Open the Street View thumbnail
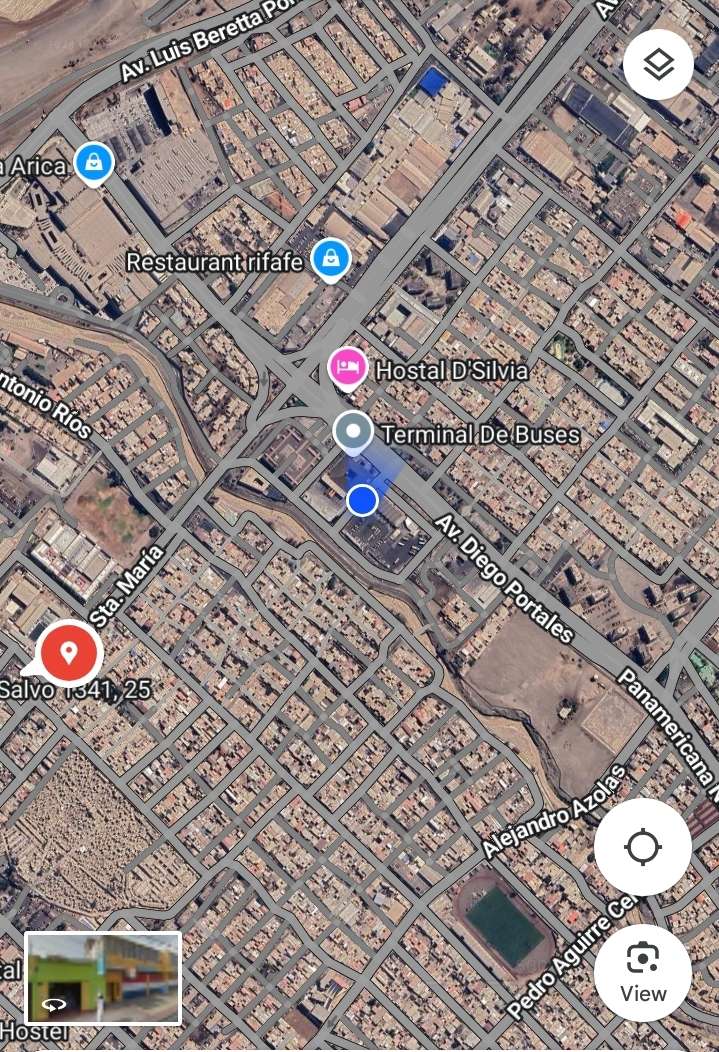 (102, 978)
